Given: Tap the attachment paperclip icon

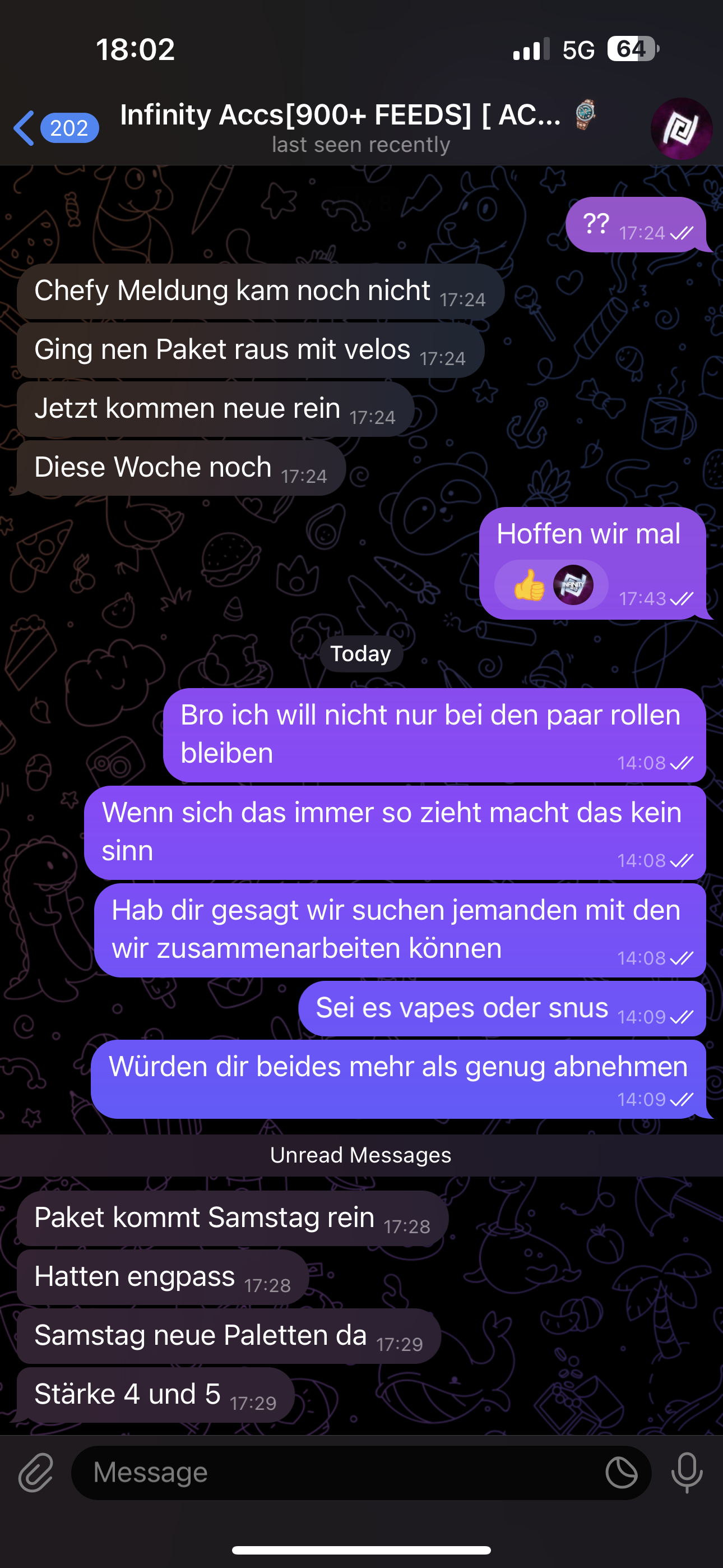Looking at the screenshot, I should 36,1473.
